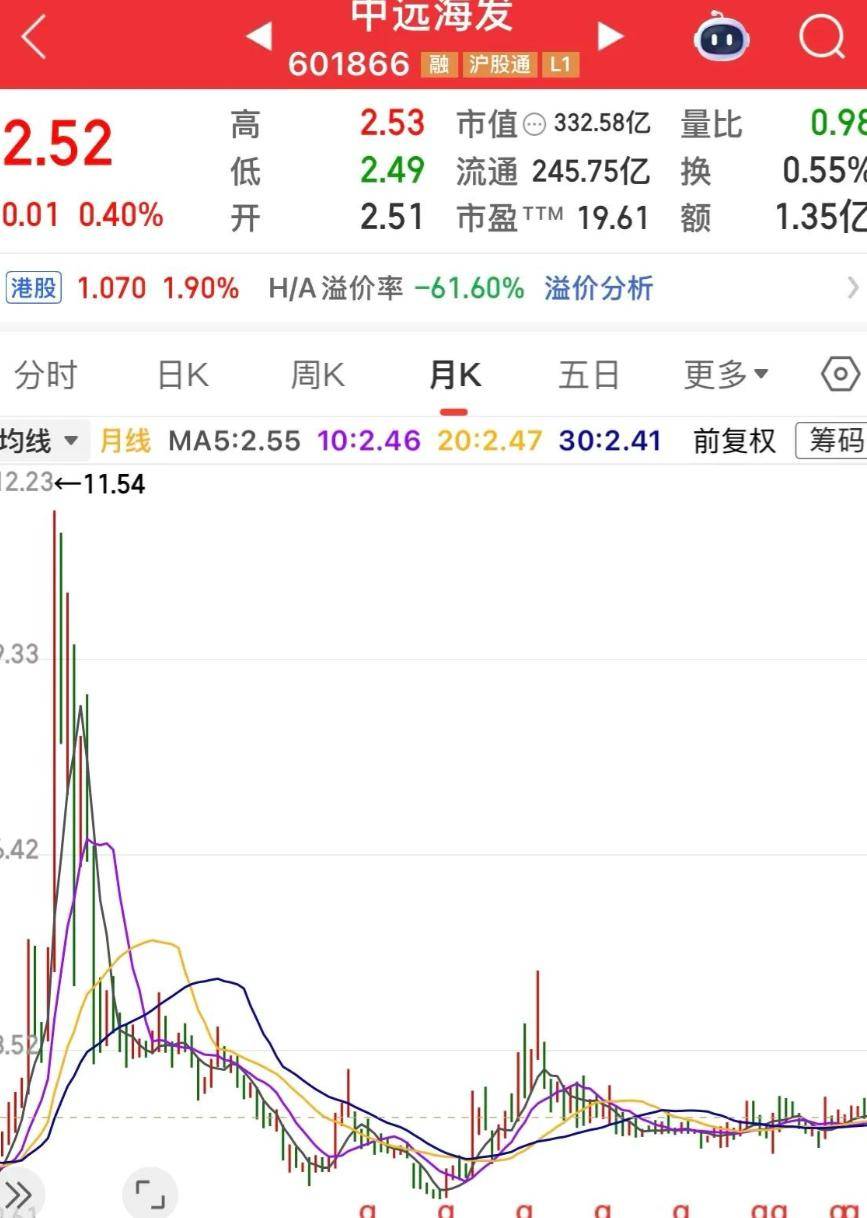The height and width of the screenshot is (1218, 867).
Task: Switch to the previous stock
Action: point(259,37)
